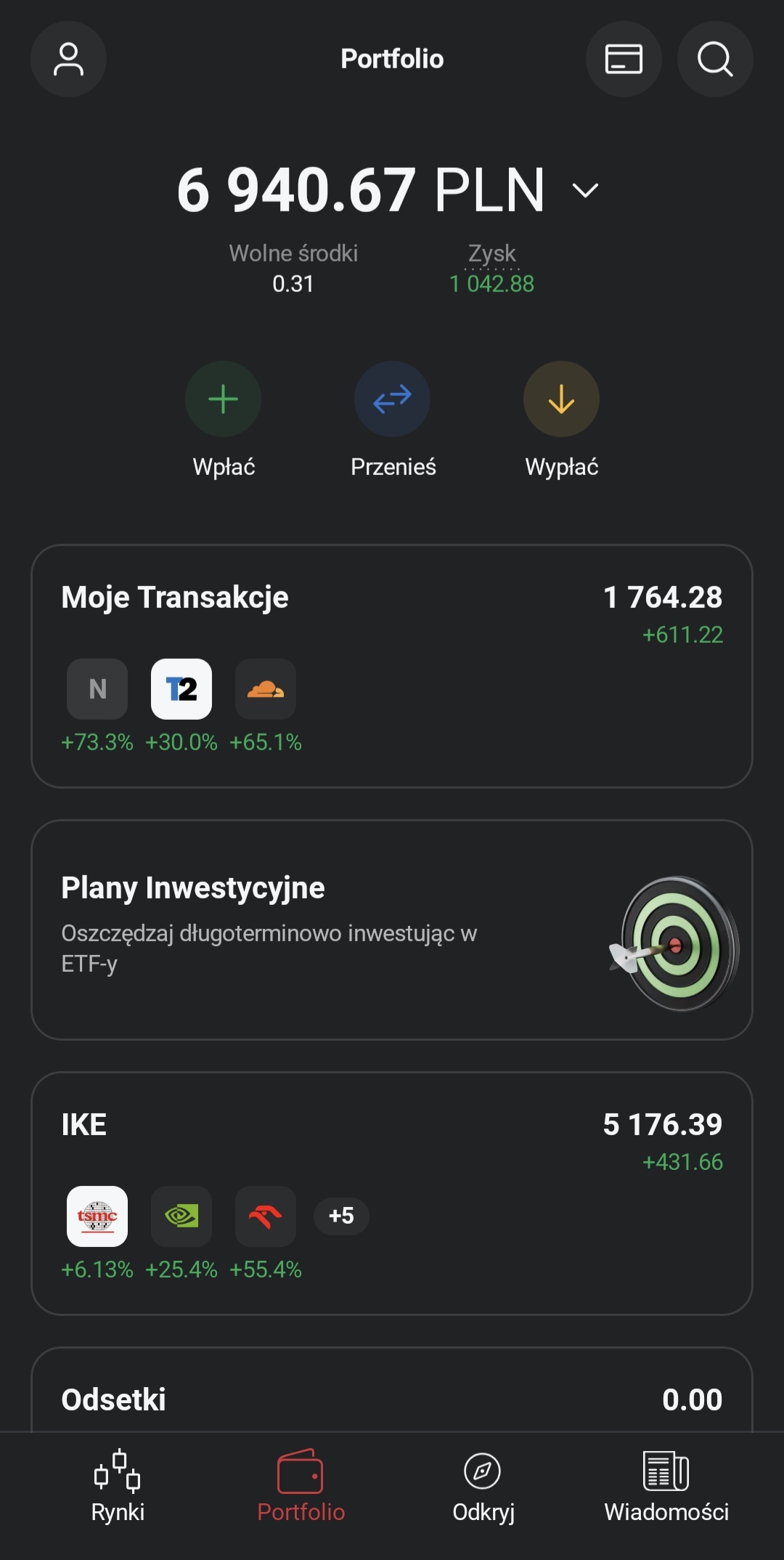The width and height of the screenshot is (784, 1560).
Task: Open the IKE account card
Action: pos(392,1193)
